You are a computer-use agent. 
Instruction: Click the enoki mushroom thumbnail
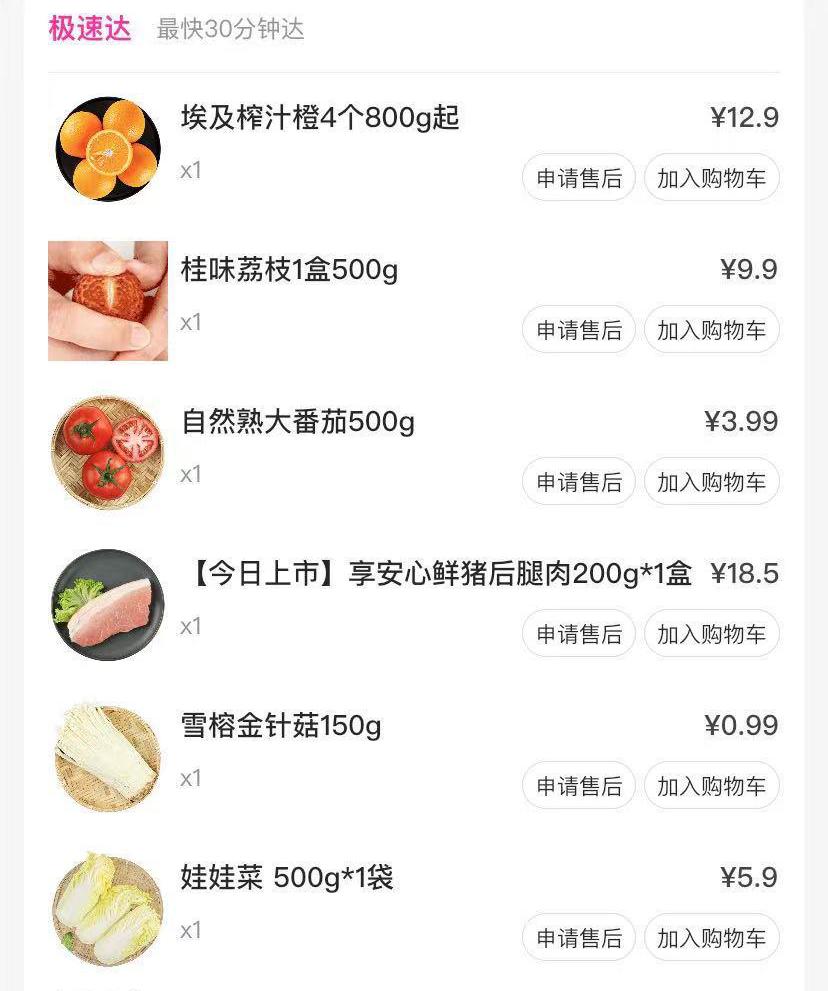coord(107,756)
